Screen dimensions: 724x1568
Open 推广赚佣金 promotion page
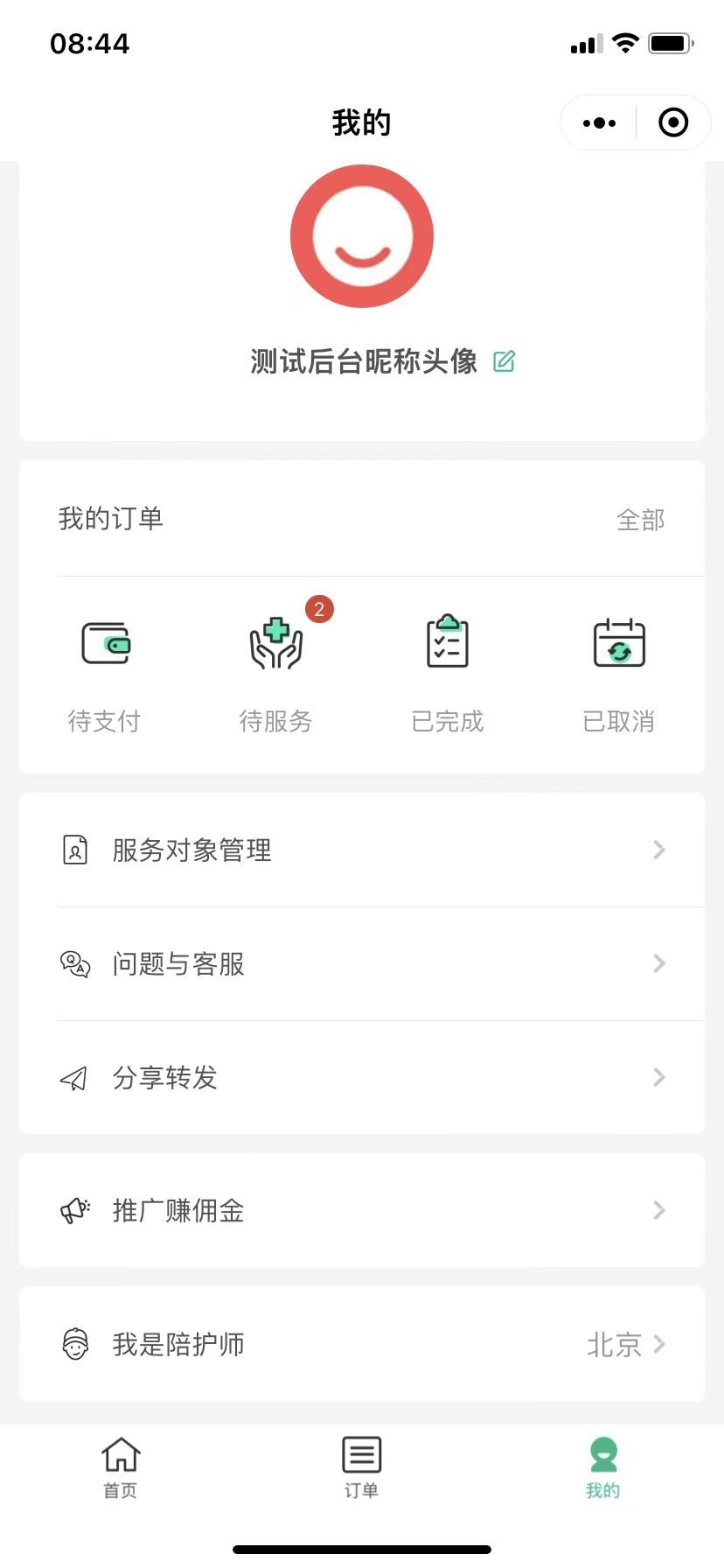point(362,1211)
